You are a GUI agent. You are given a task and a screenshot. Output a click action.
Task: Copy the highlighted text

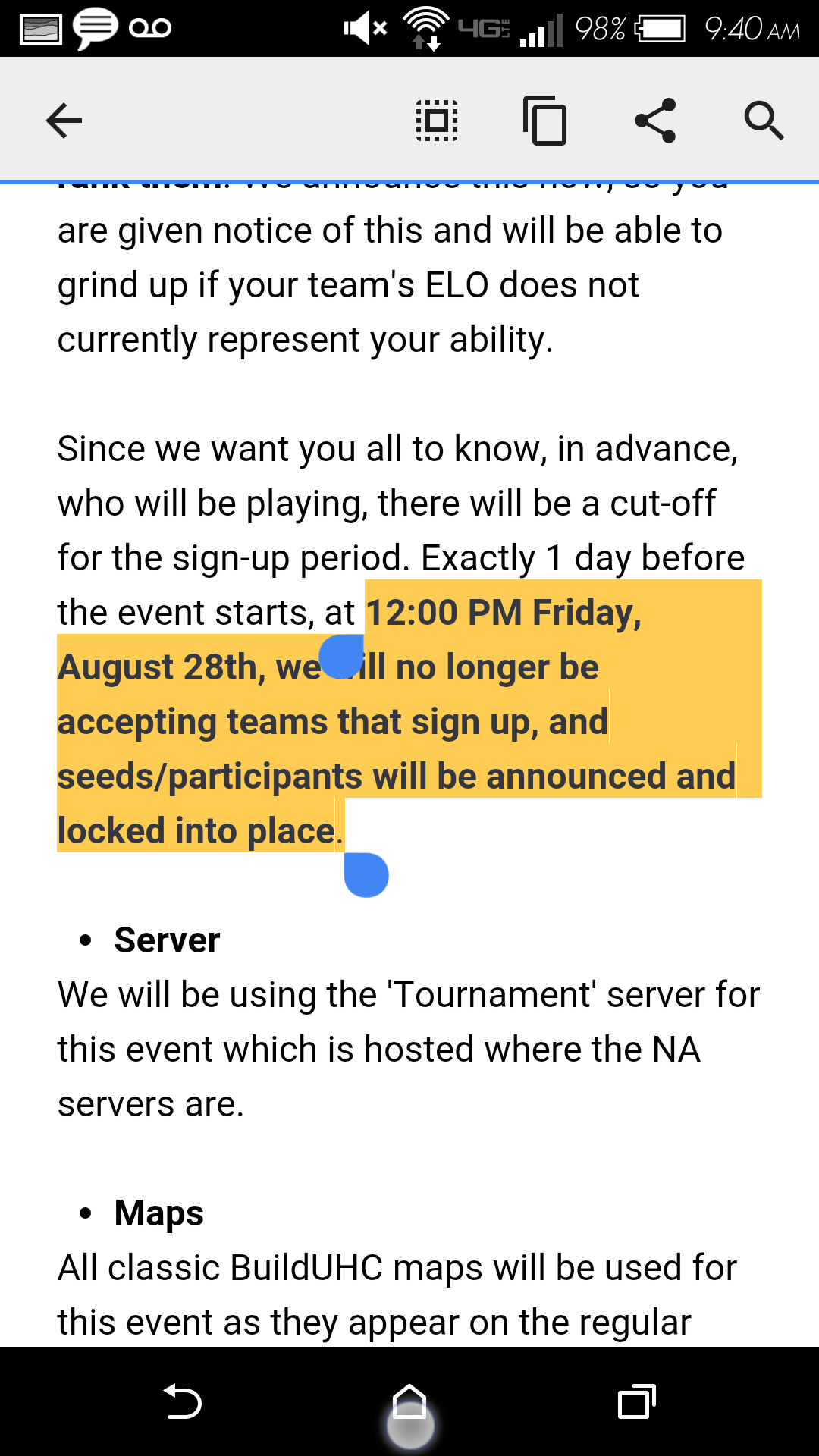545,121
